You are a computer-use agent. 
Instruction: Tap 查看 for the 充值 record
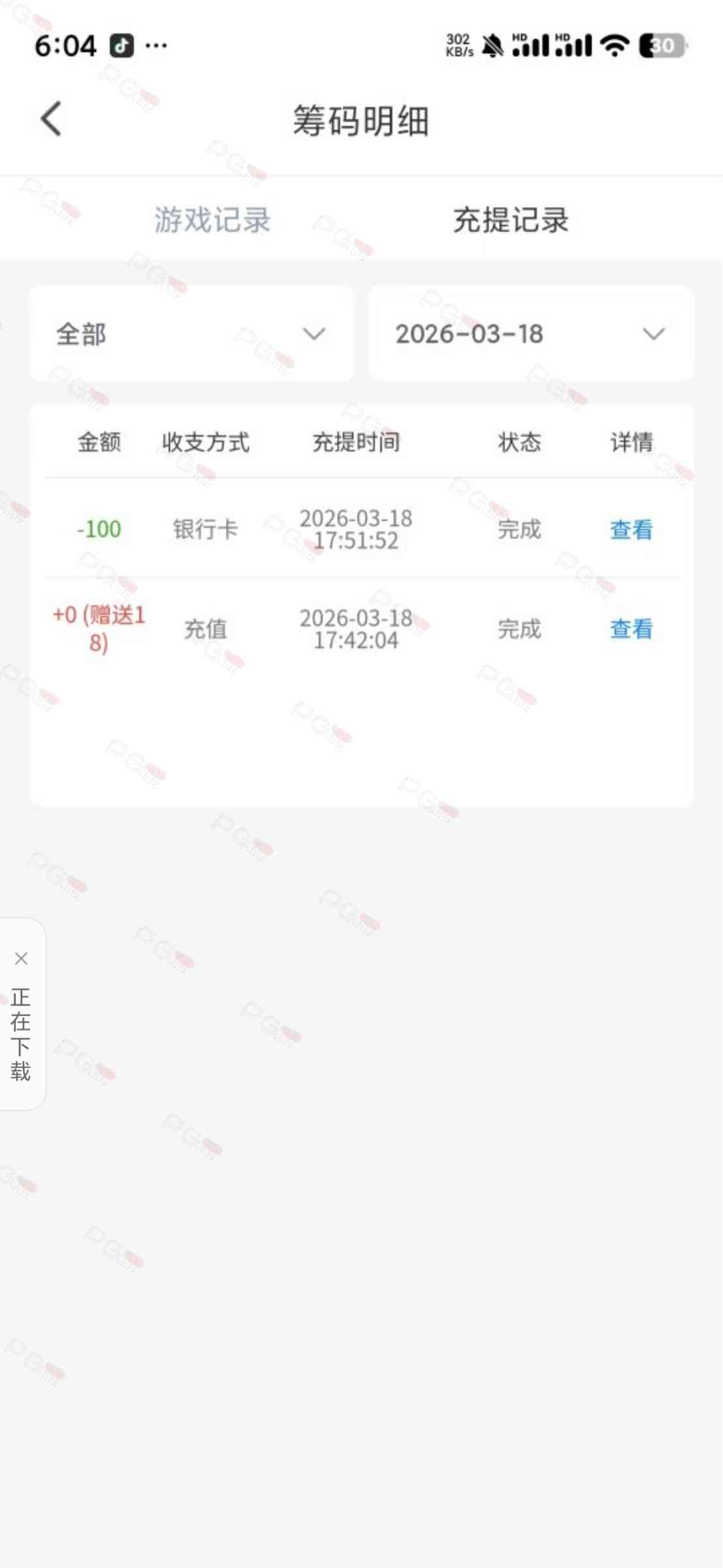(631, 629)
